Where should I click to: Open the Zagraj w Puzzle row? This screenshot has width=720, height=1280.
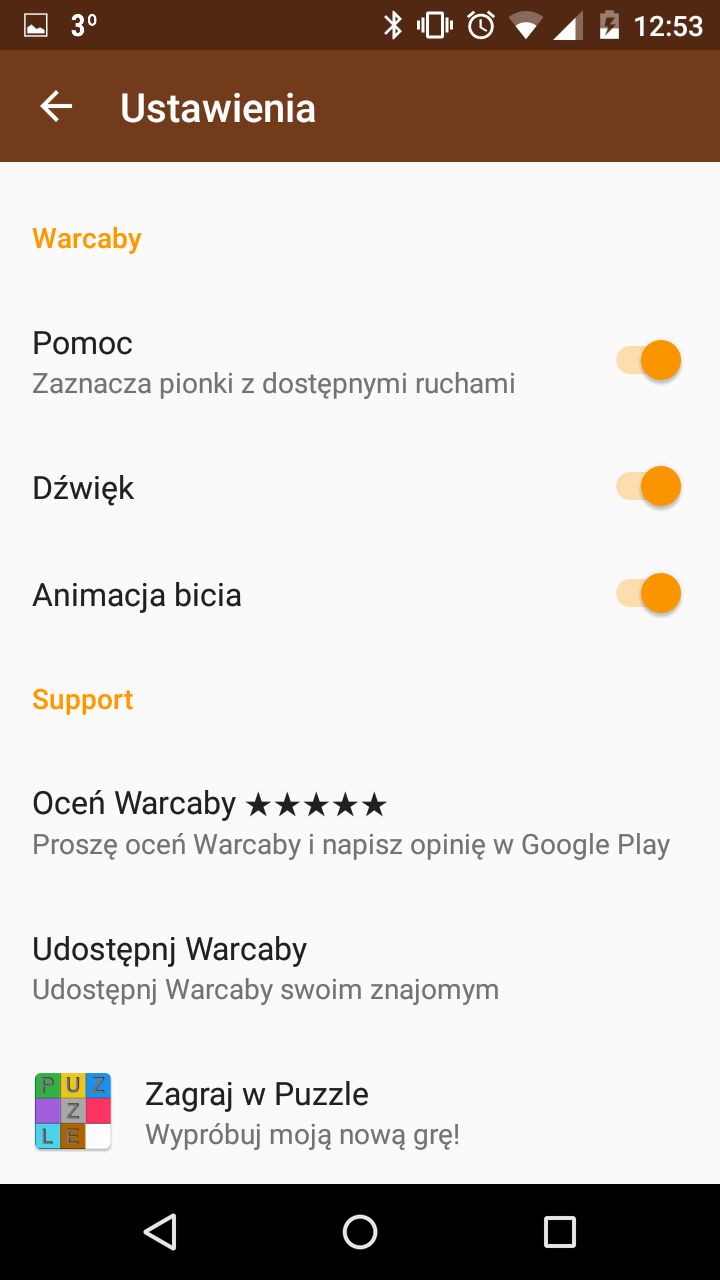coord(360,1112)
